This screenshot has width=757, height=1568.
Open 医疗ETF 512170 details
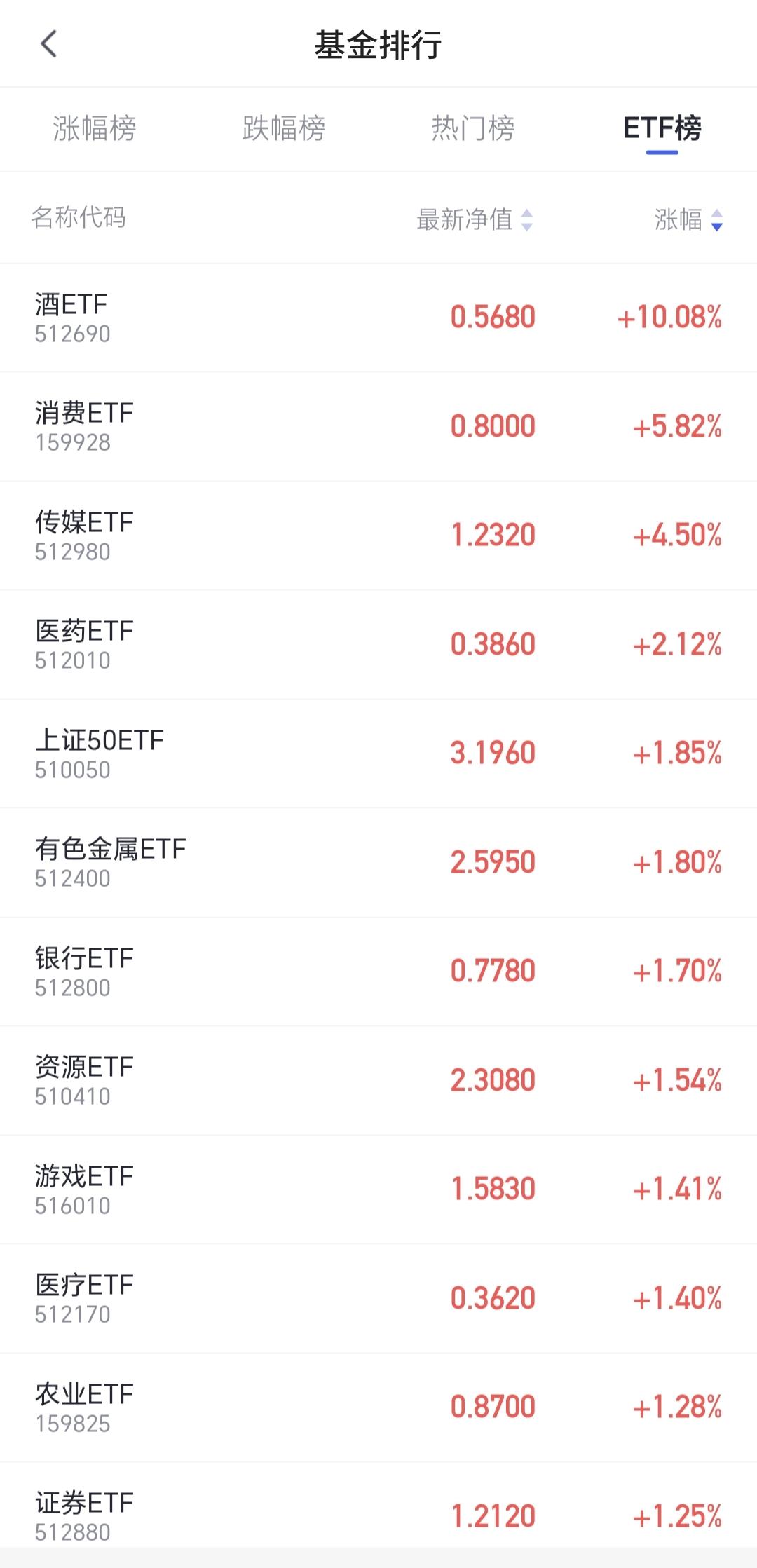(x=378, y=1298)
